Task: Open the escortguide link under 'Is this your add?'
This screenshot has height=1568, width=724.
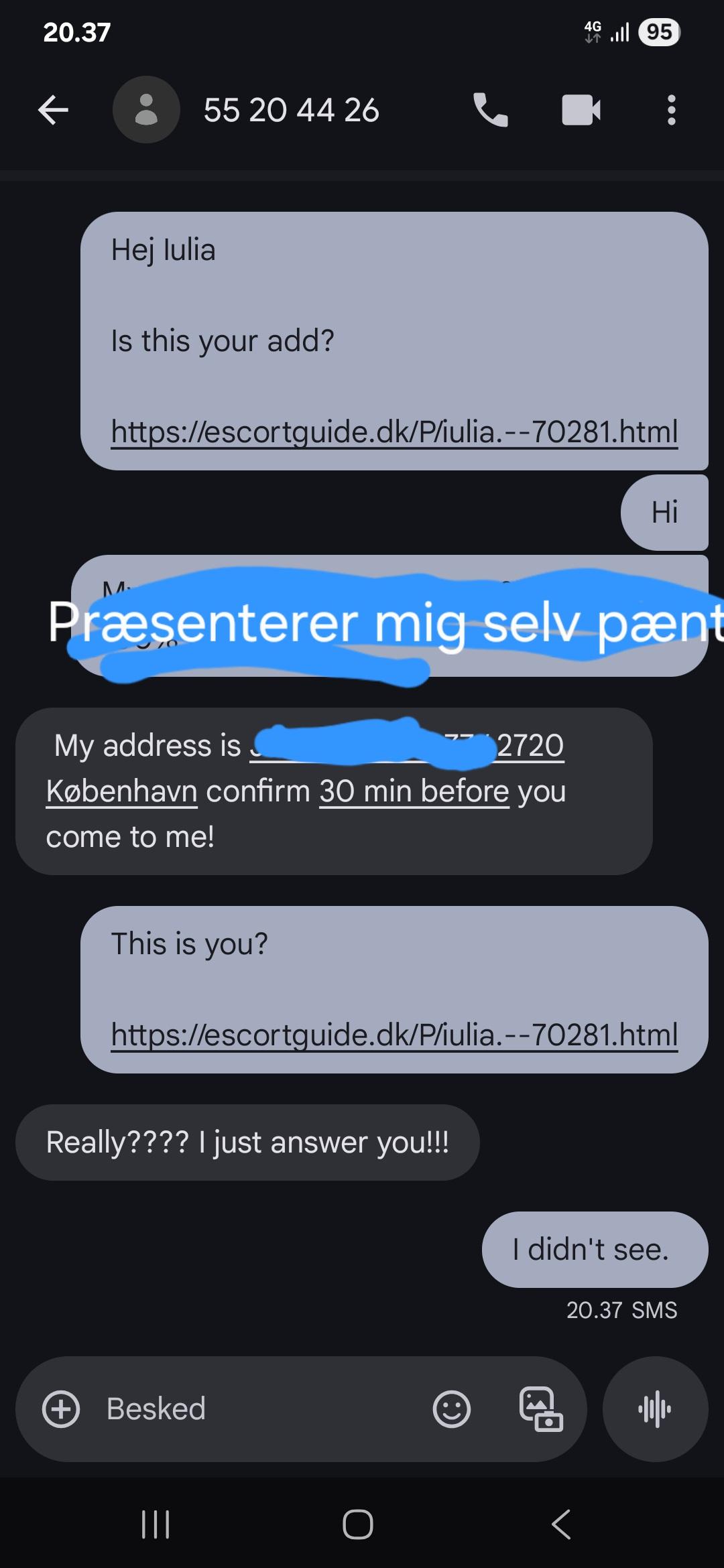Action: 394,432
